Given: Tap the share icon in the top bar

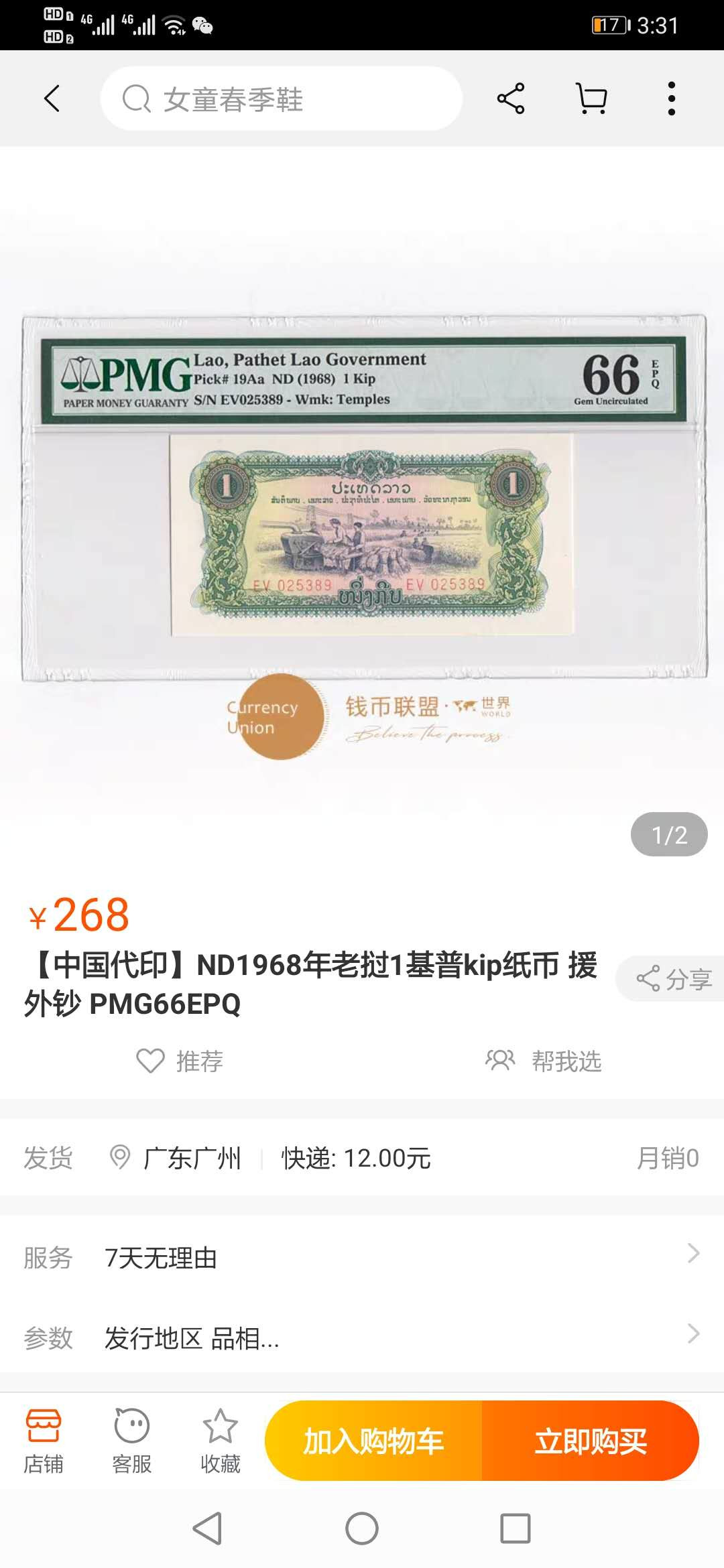Looking at the screenshot, I should pos(511,98).
